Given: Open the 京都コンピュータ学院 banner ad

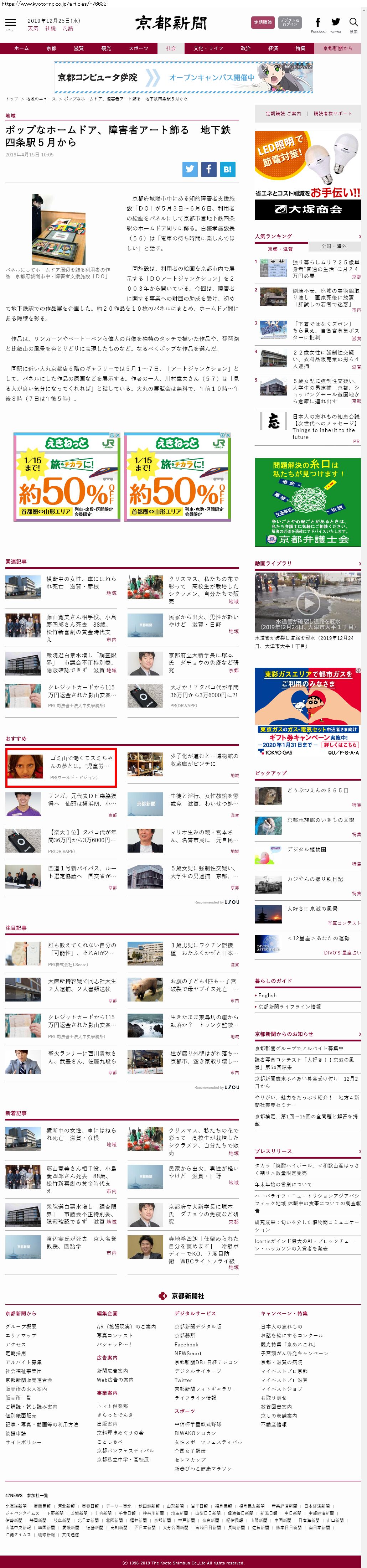Looking at the screenshot, I should 183,77.
